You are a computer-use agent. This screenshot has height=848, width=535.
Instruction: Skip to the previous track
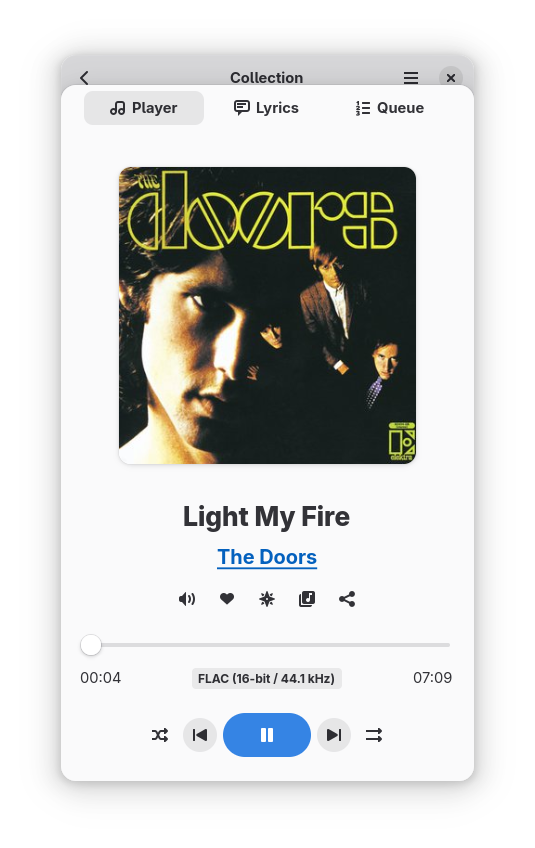coord(200,735)
